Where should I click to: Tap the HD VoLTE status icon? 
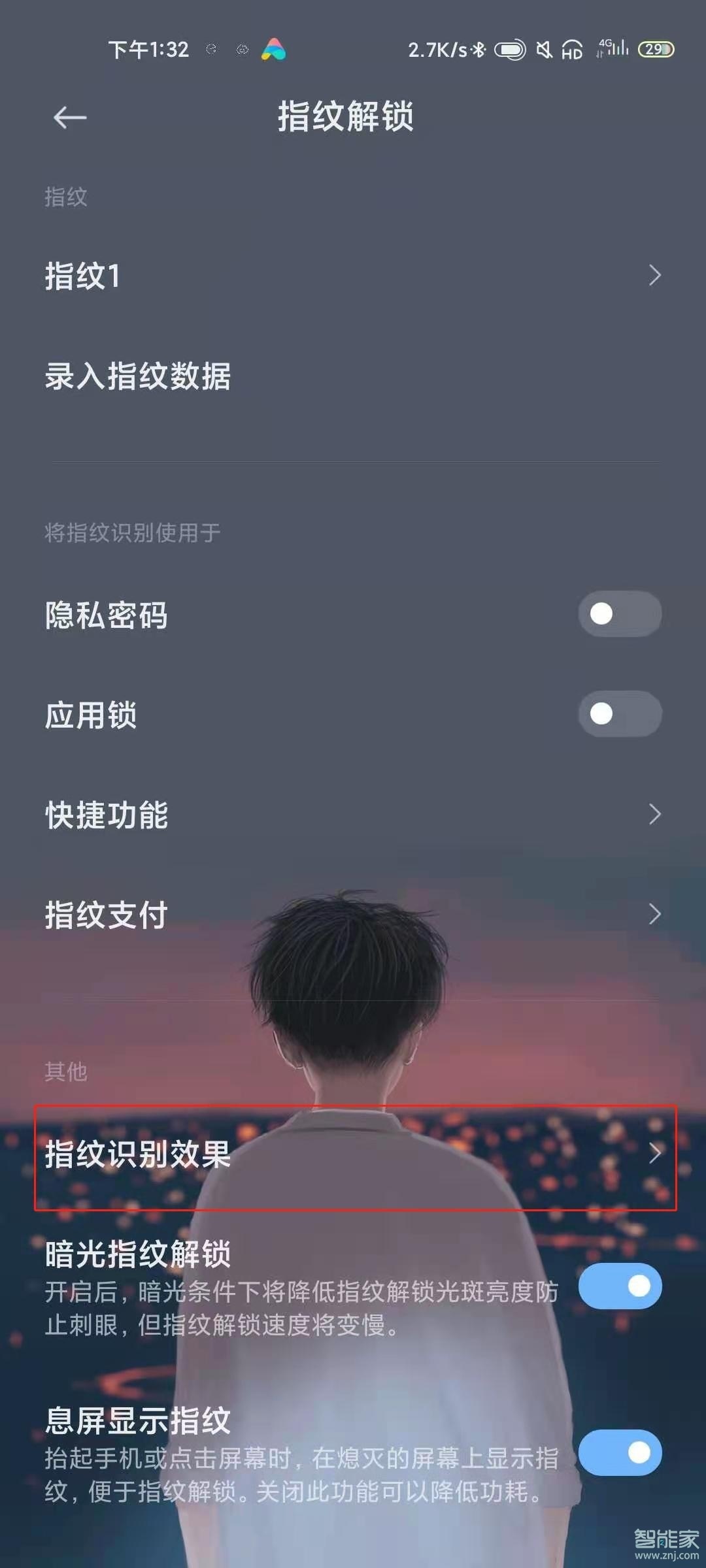coord(572,50)
